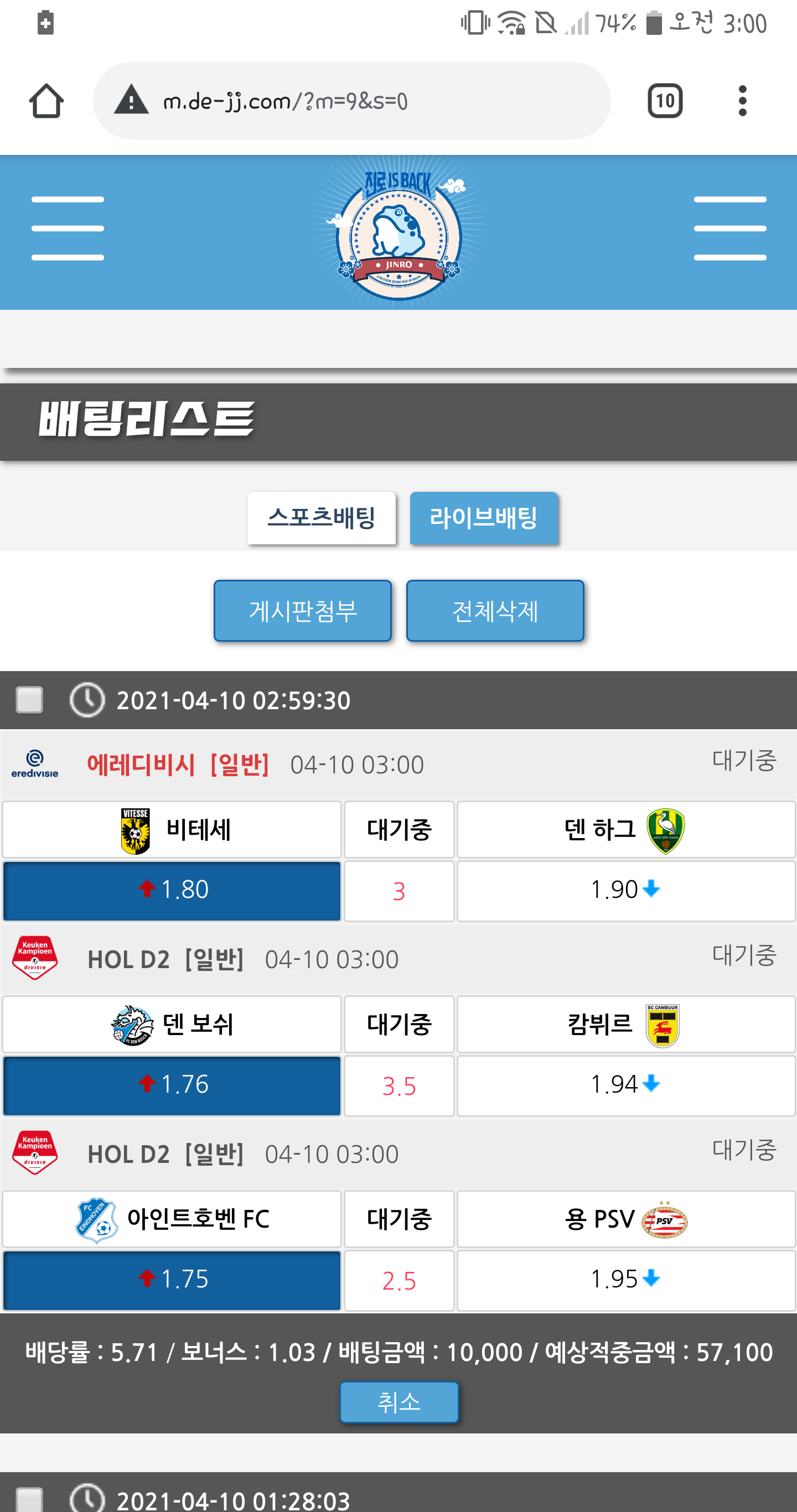Open the right hamburger menu

click(729, 228)
